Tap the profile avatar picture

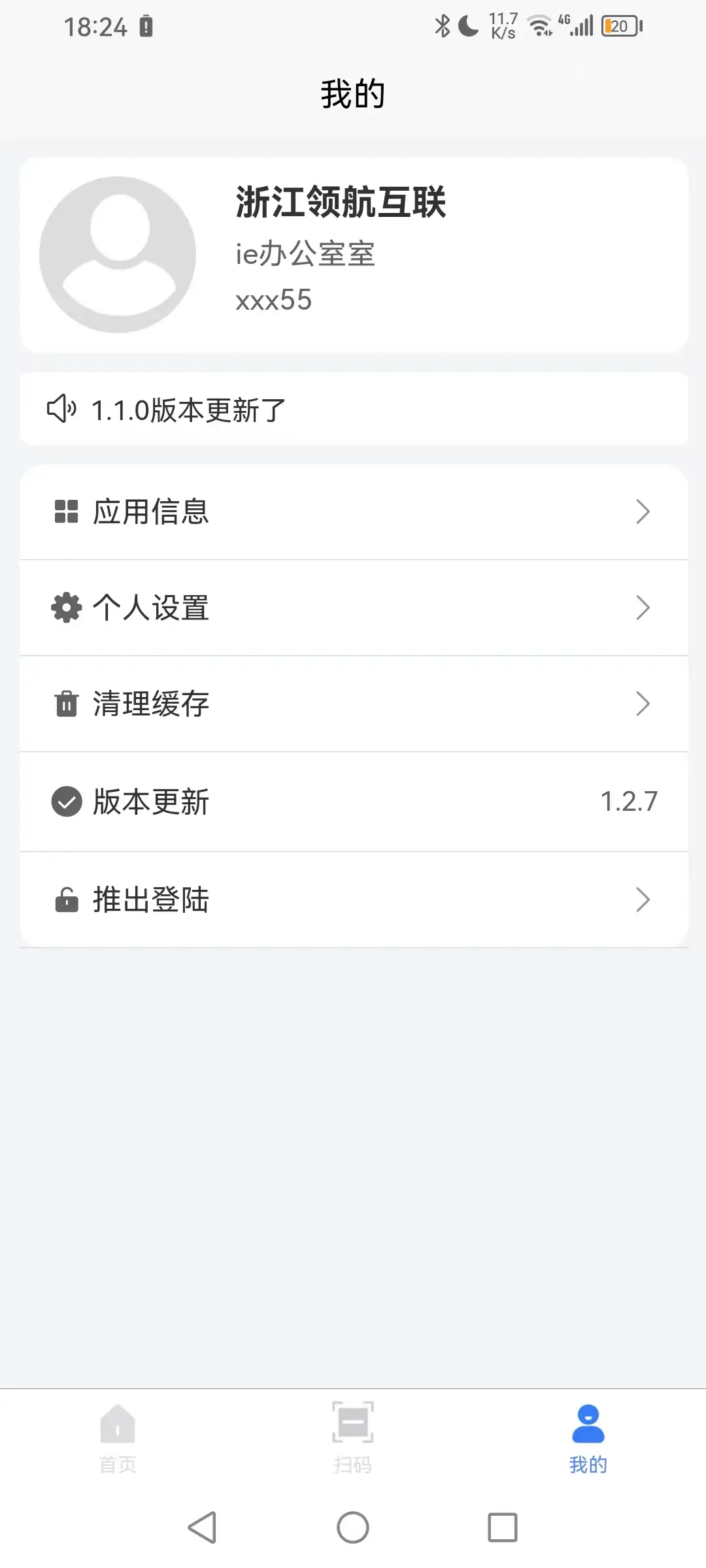click(118, 255)
